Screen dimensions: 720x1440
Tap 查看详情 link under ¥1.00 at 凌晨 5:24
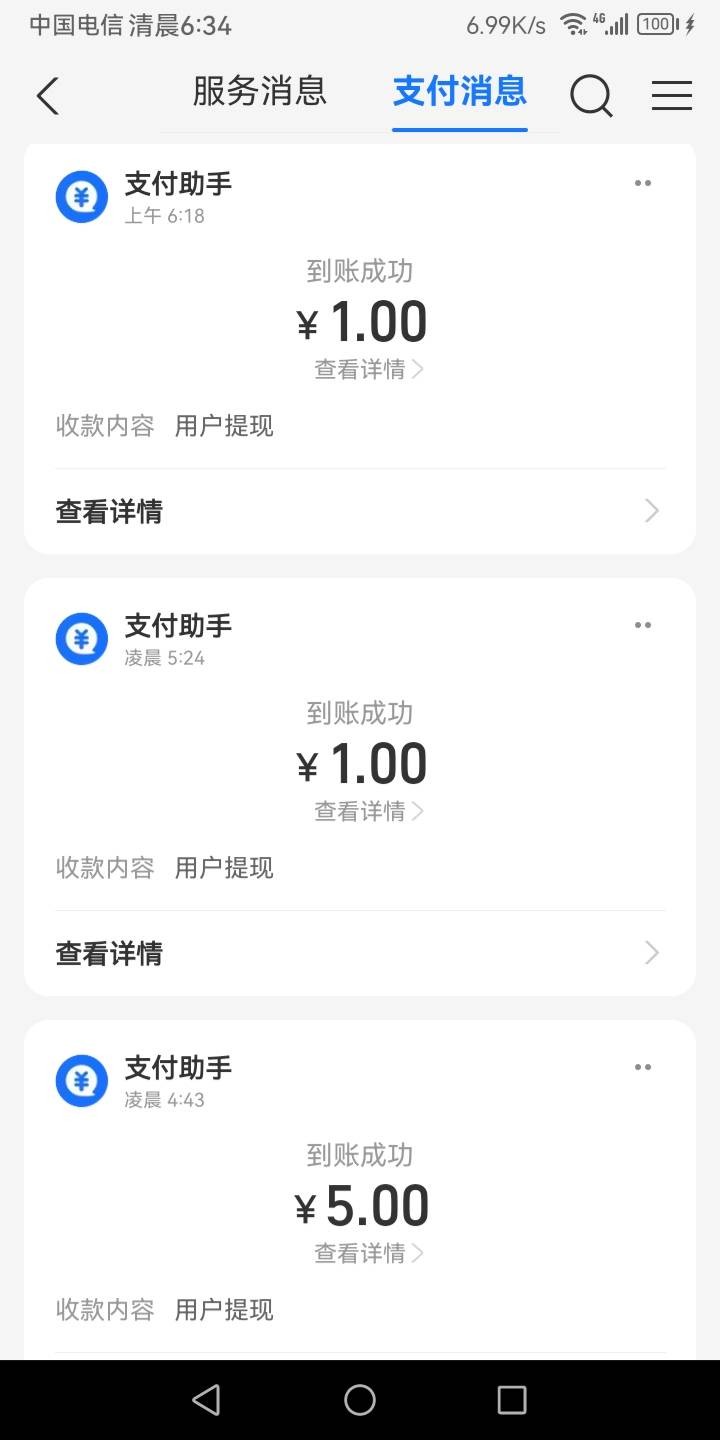(x=369, y=812)
